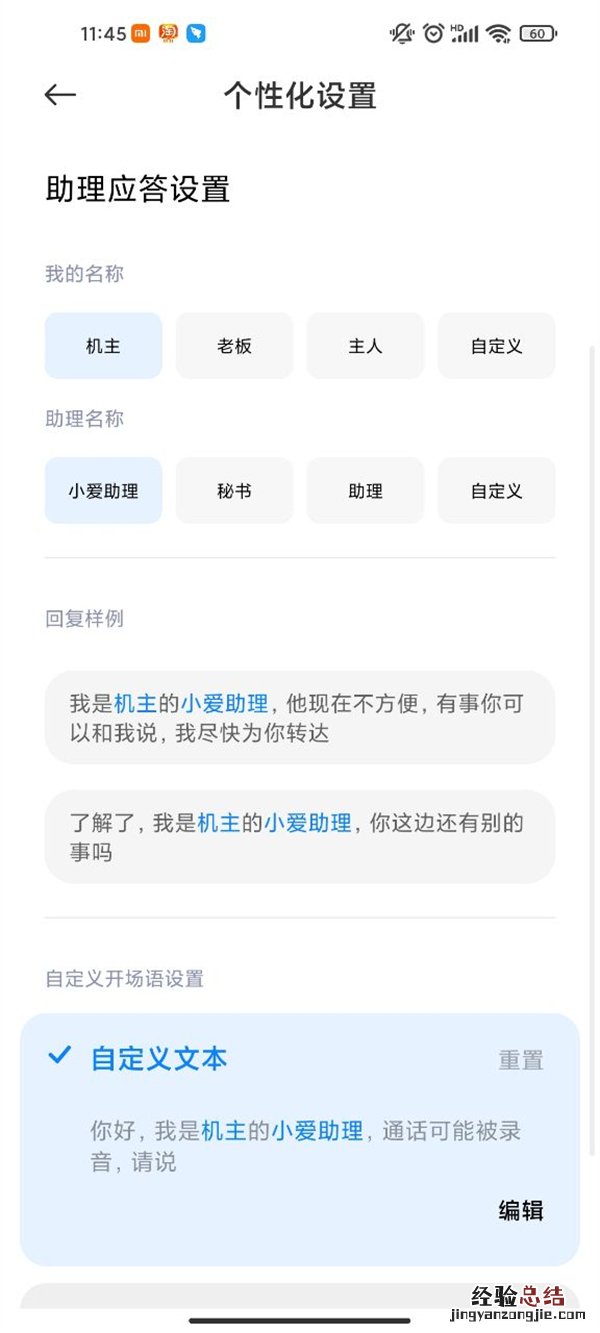This screenshot has height=1333, width=600.
Task: Select 小爱助理 as assistant name
Action: 103,491
